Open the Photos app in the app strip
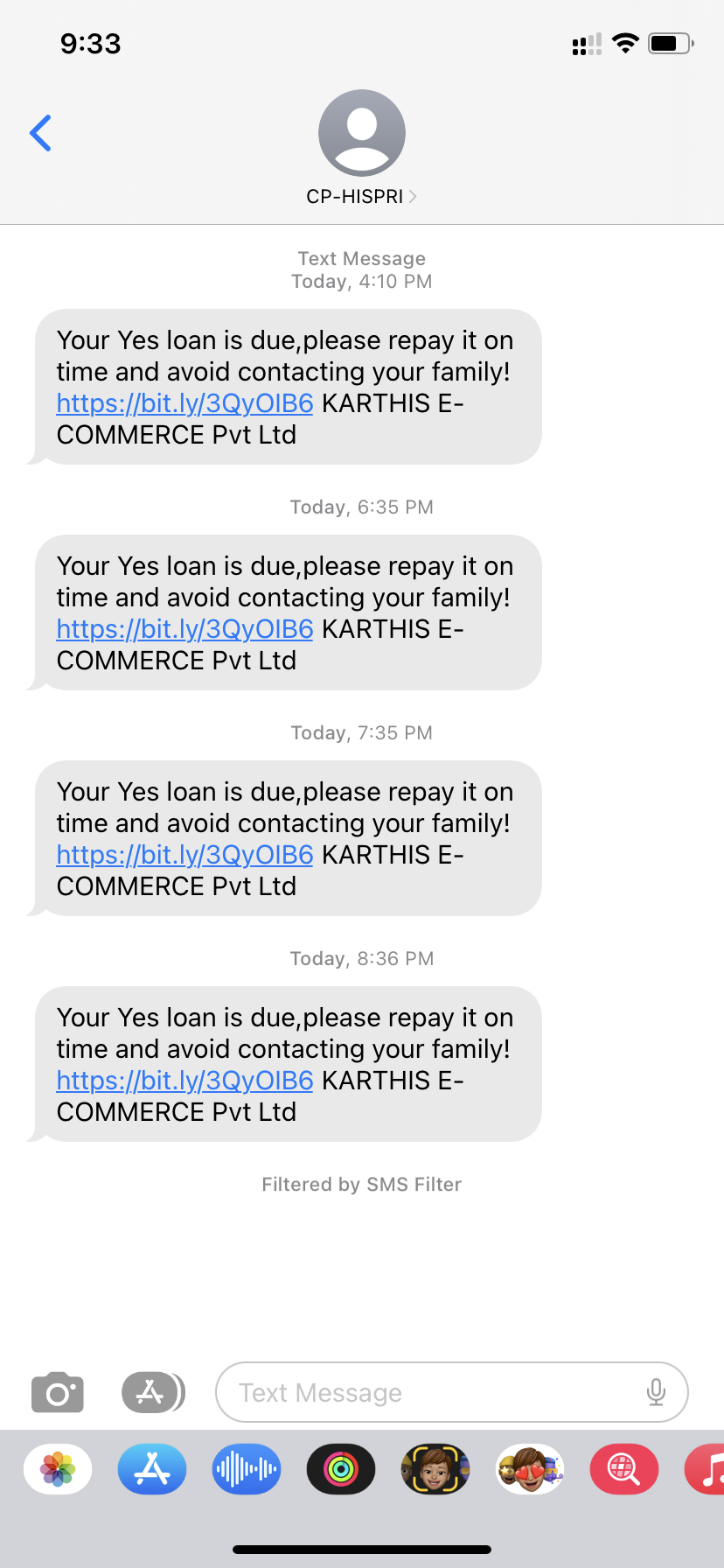This screenshot has height=1568, width=724. coord(58,1469)
